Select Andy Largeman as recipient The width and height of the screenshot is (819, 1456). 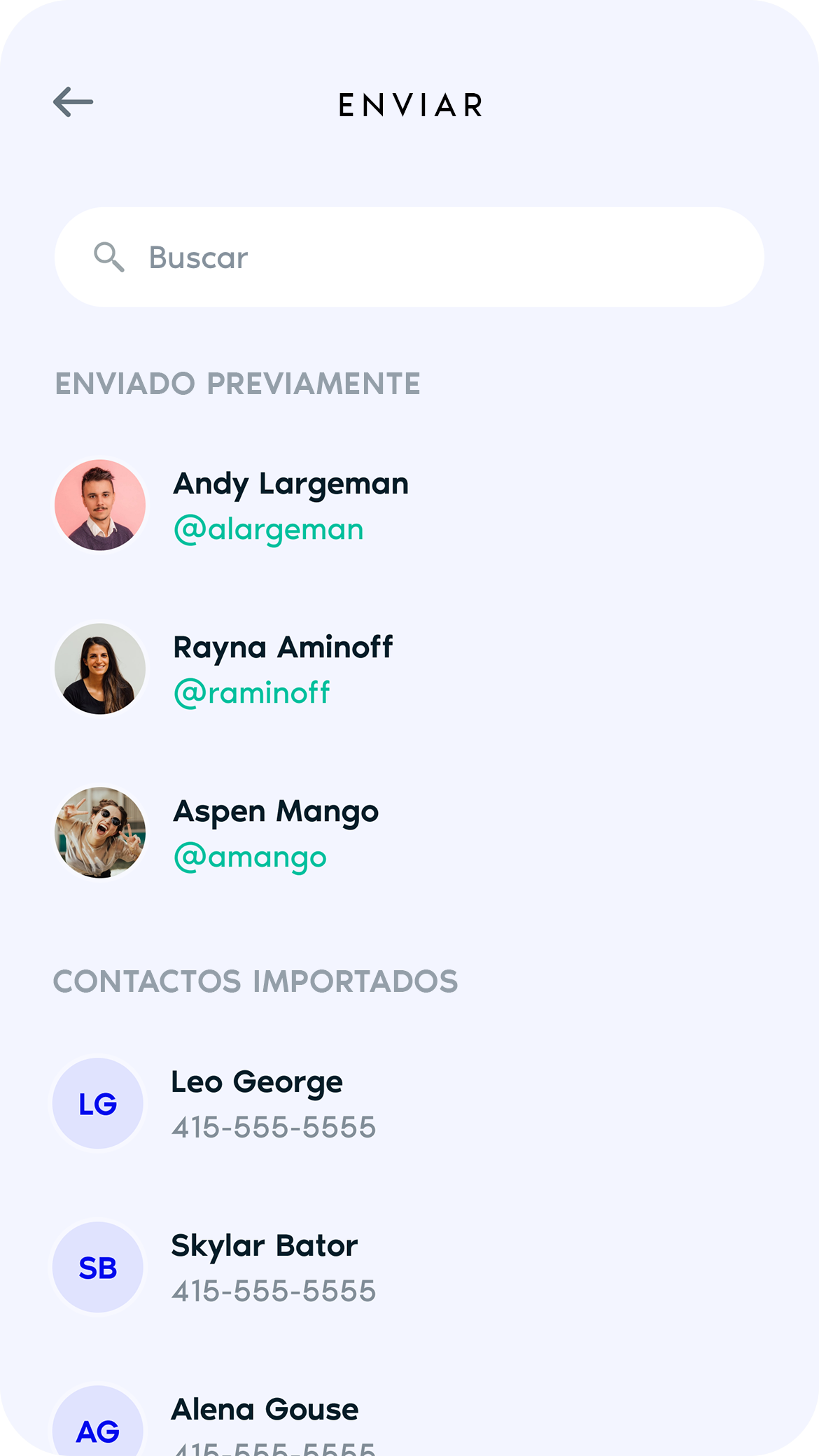pos(409,505)
